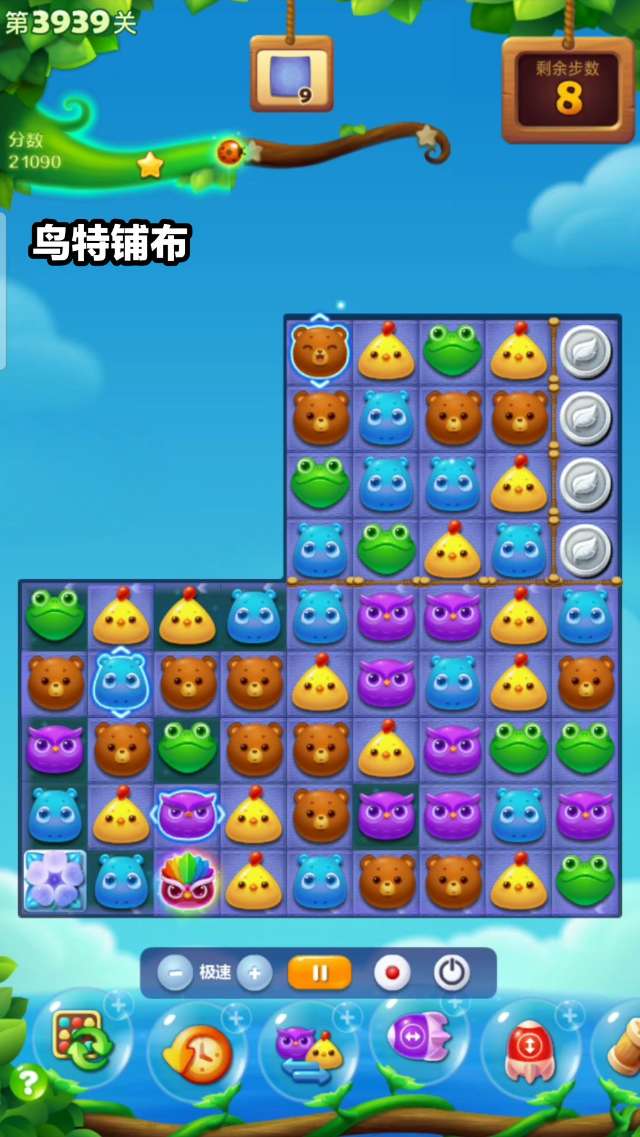The width and height of the screenshot is (640, 1137).
Task: Tap the red record button
Action: click(x=391, y=972)
